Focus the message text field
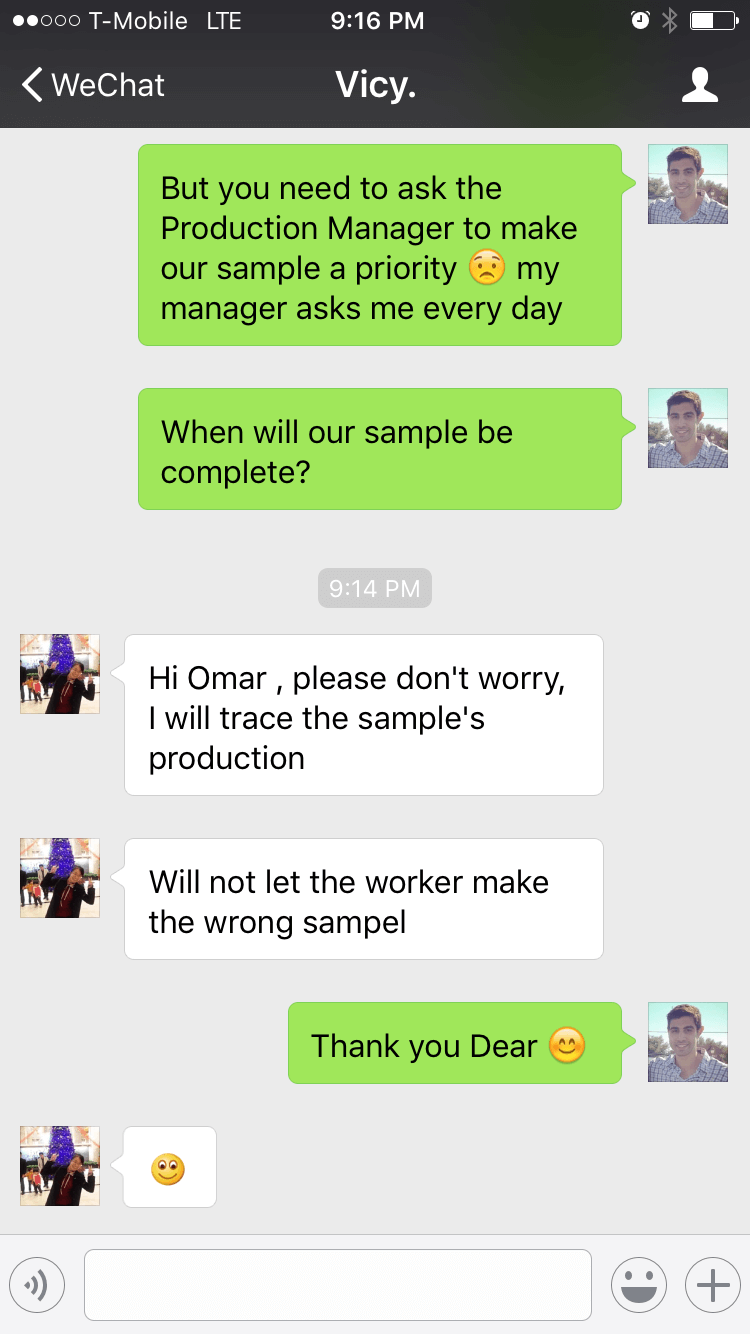Screen dimensions: 750x1334 pyautogui.click(x=337, y=1285)
